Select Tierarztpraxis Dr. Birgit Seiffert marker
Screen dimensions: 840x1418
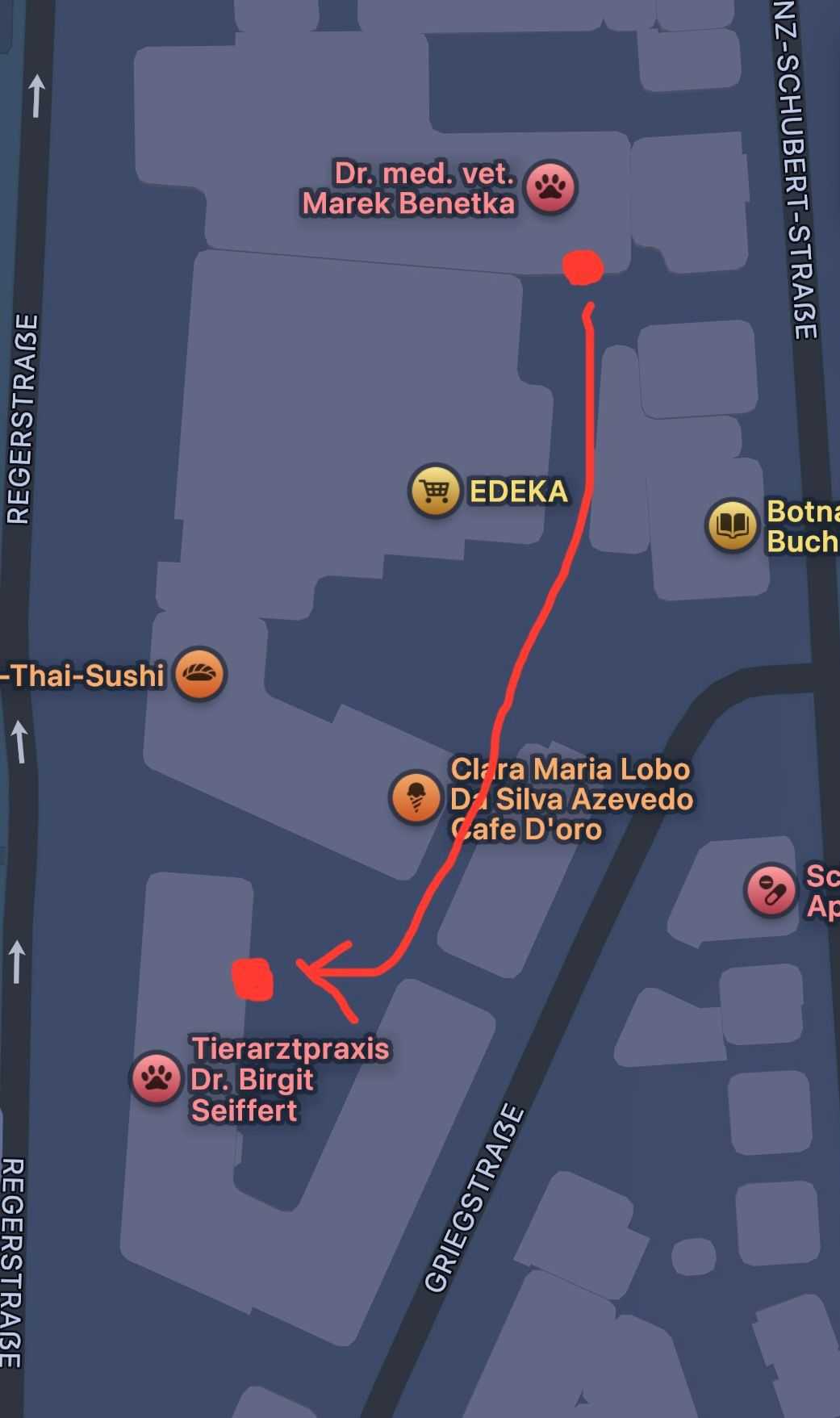156,1077
